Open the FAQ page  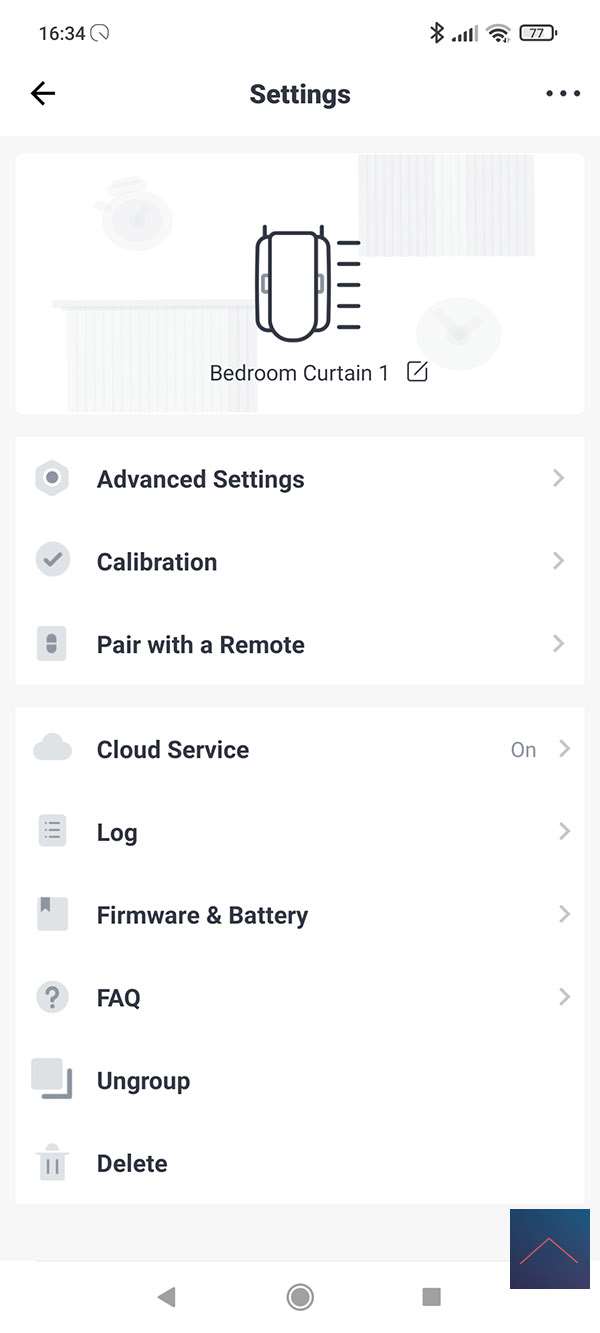(300, 998)
